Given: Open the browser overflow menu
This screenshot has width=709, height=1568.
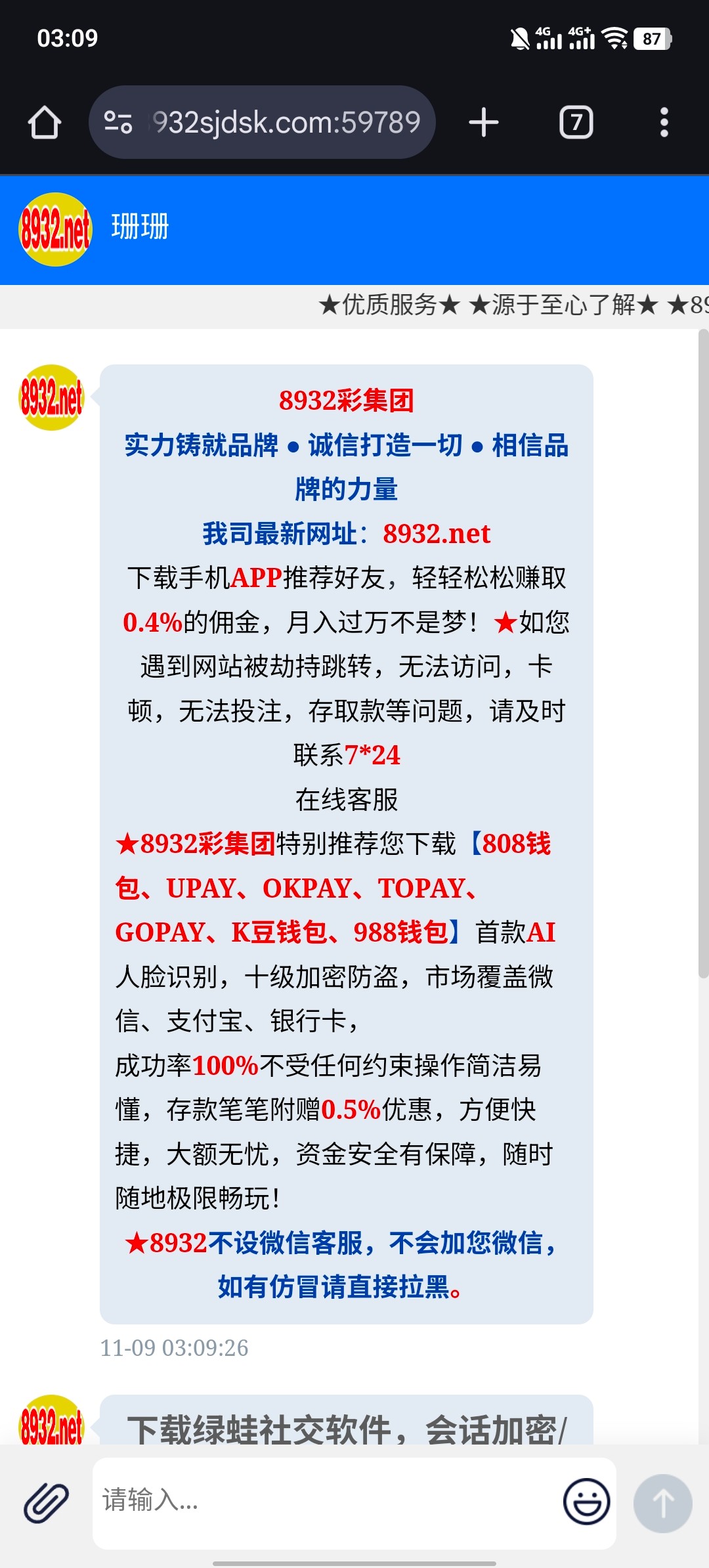Looking at the screenshot, I should pos(664,123).
